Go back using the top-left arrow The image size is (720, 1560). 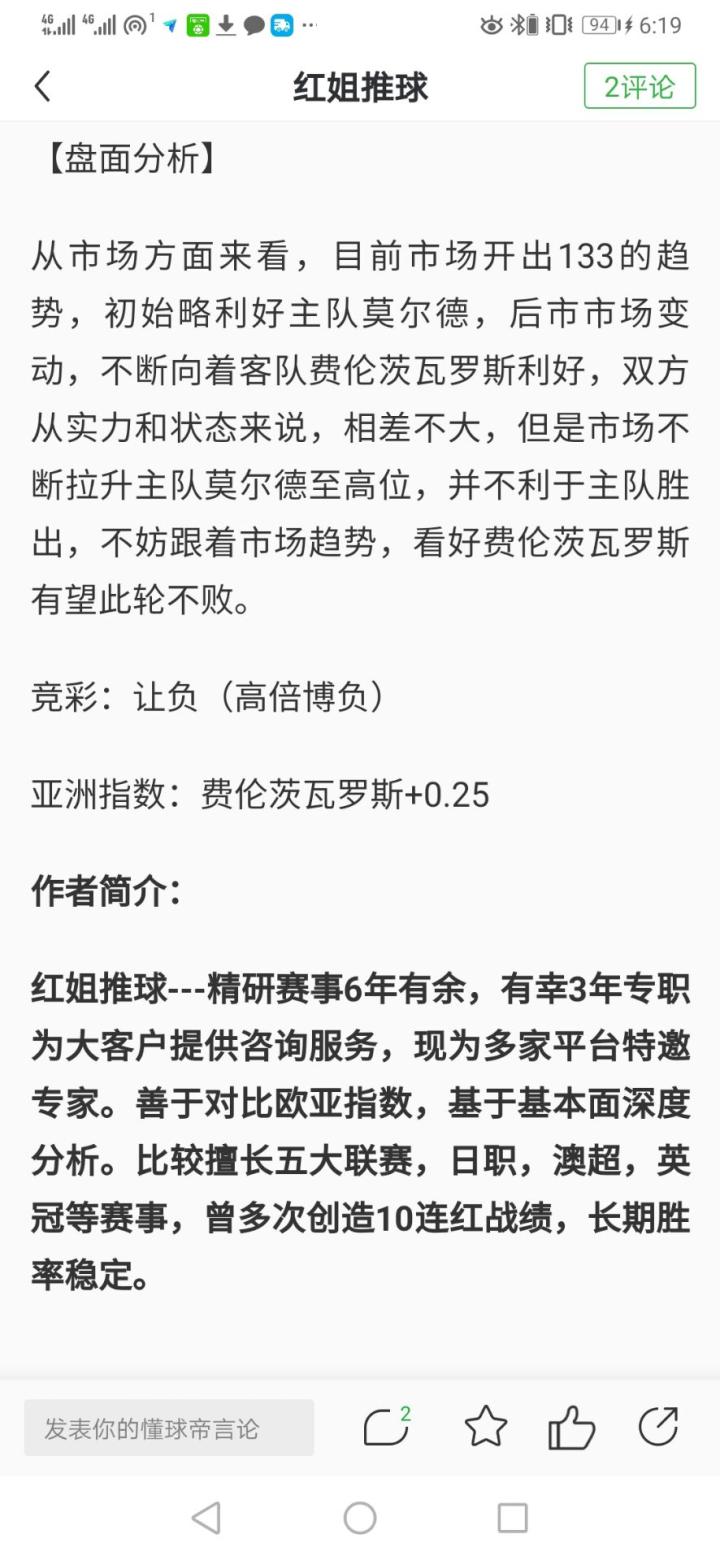(42, 87)
